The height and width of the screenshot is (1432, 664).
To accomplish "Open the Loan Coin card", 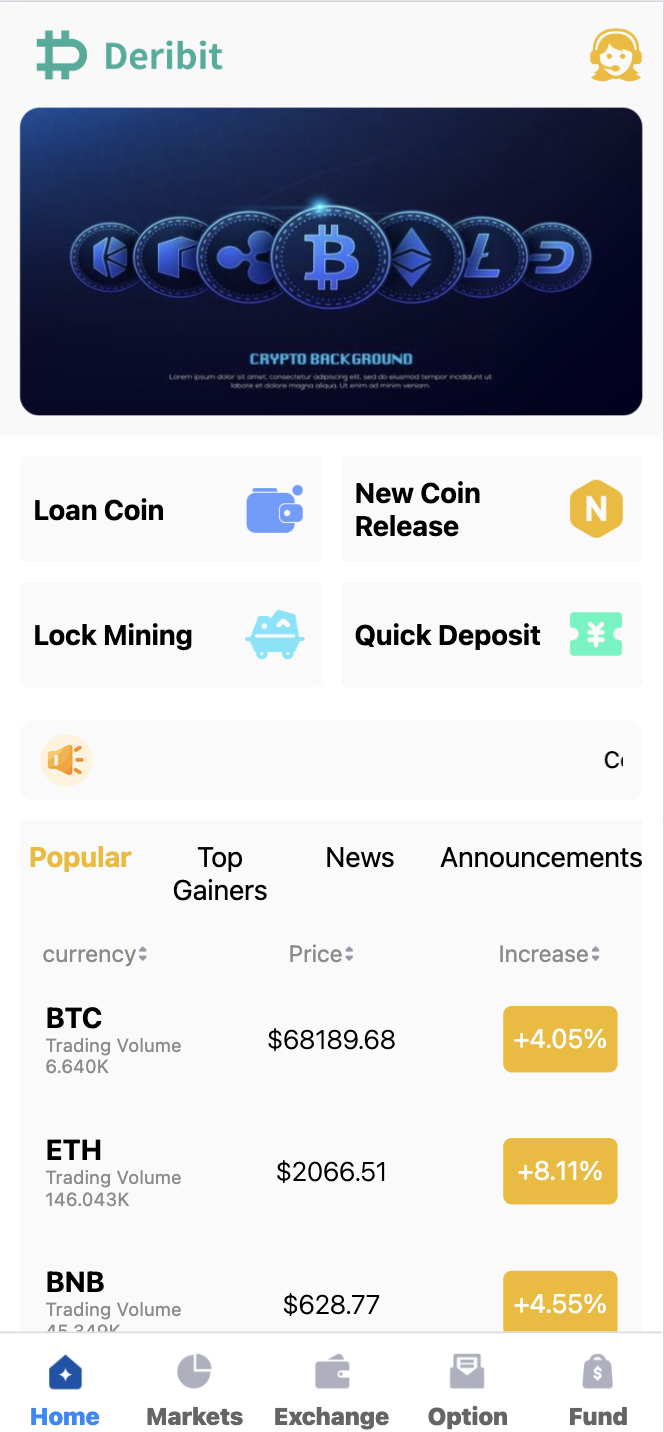I will pyautogui.click(x=171, y=509).
